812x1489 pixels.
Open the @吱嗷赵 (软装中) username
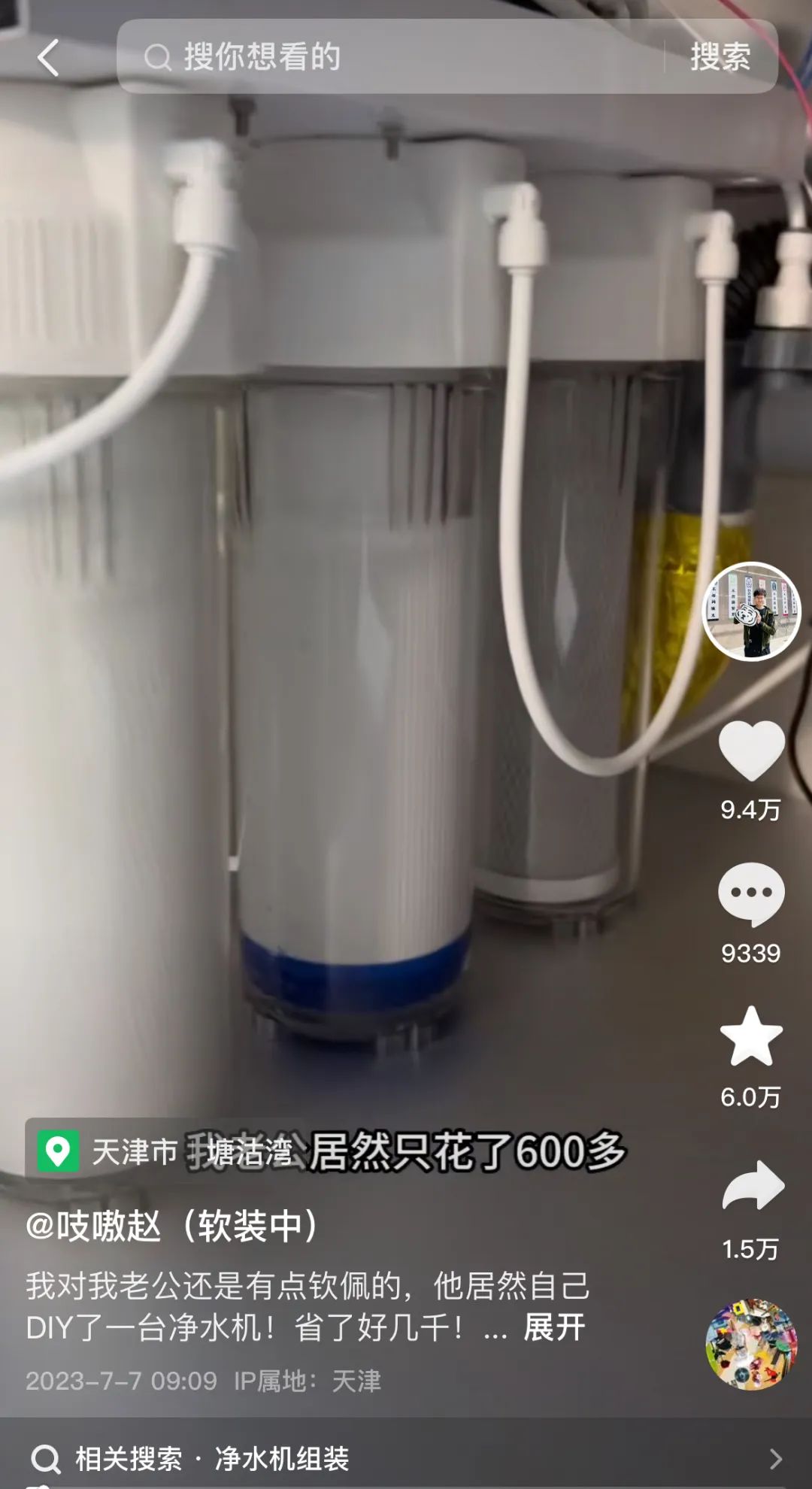click(x=173, y=1226)
